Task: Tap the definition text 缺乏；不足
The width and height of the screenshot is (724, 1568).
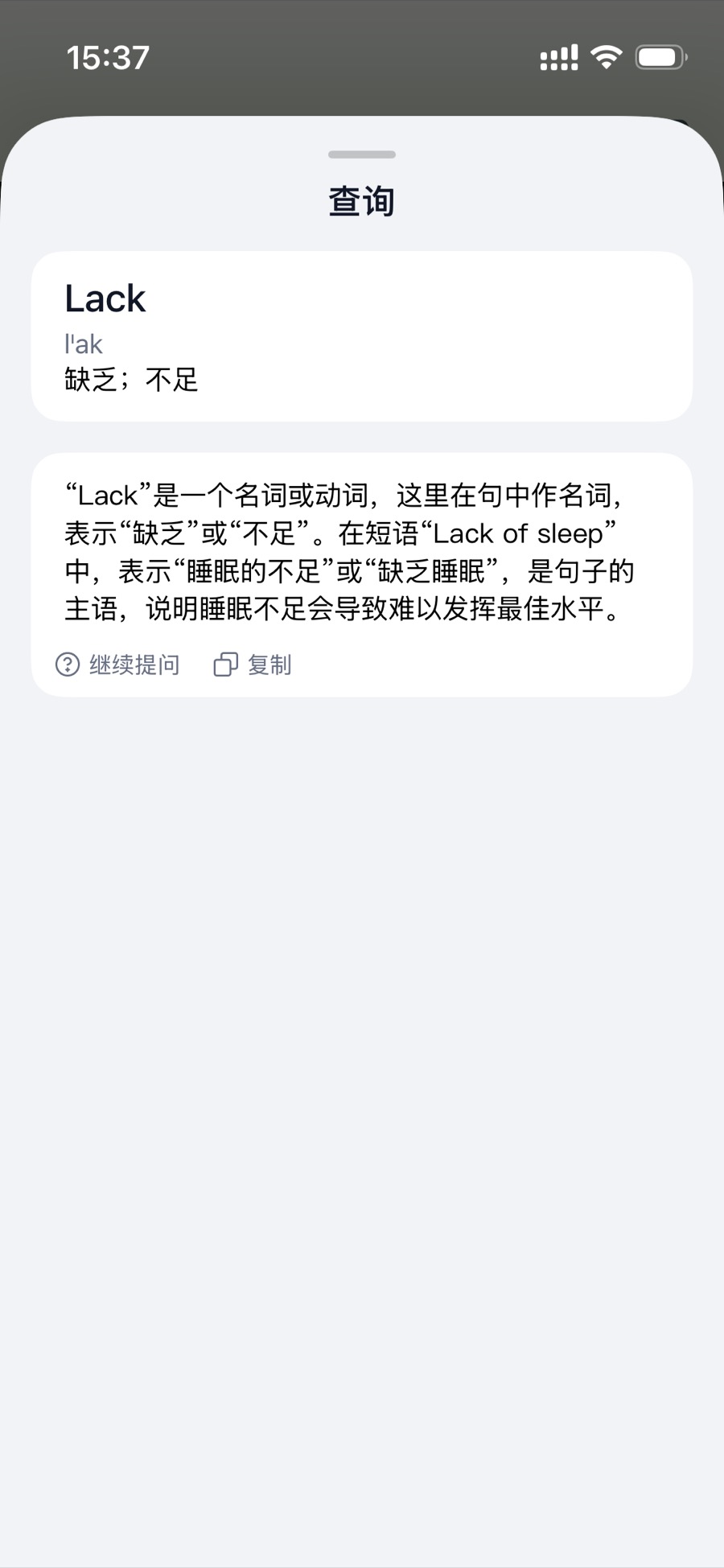Action: tap(131, 378)
